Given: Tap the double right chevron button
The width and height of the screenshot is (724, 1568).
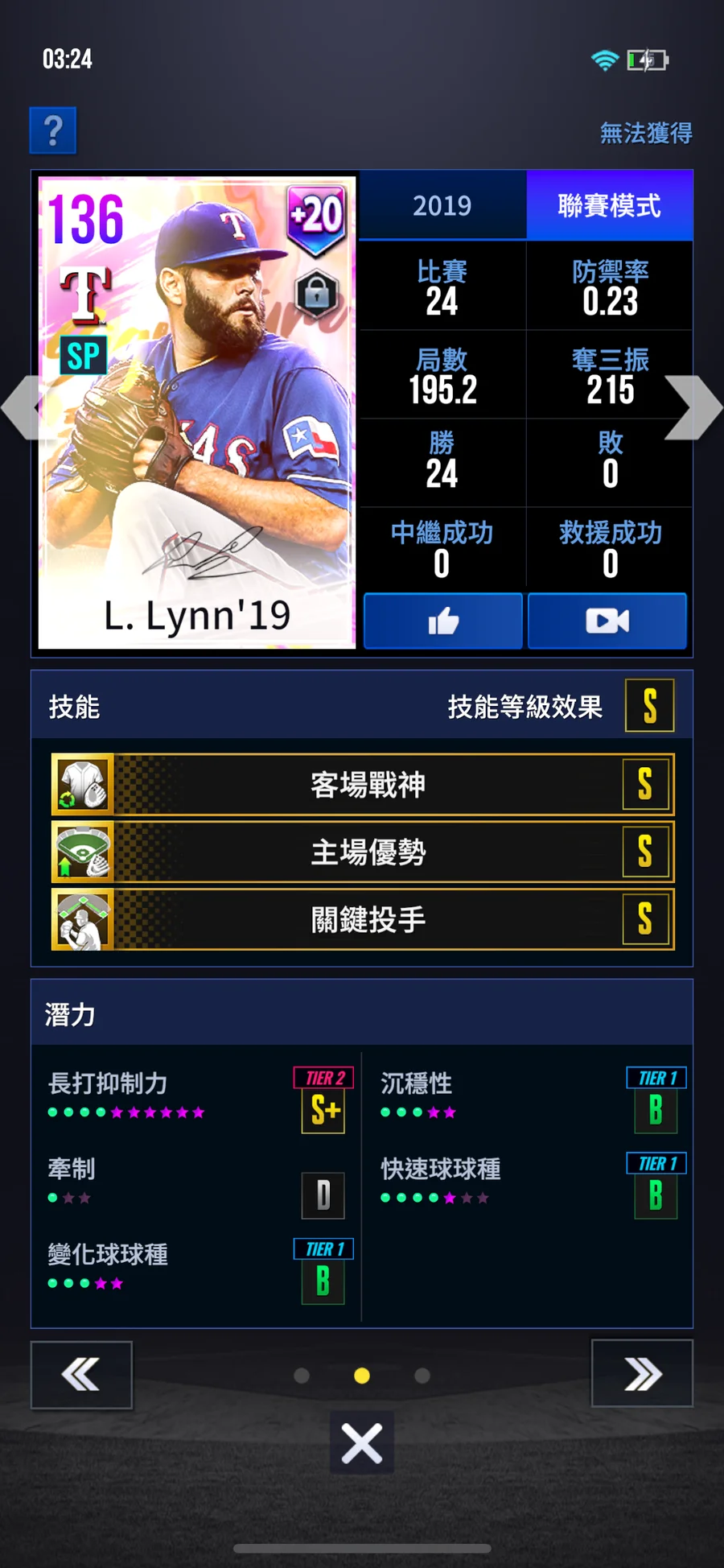Looking at the screenshot, I should 642,1374.
